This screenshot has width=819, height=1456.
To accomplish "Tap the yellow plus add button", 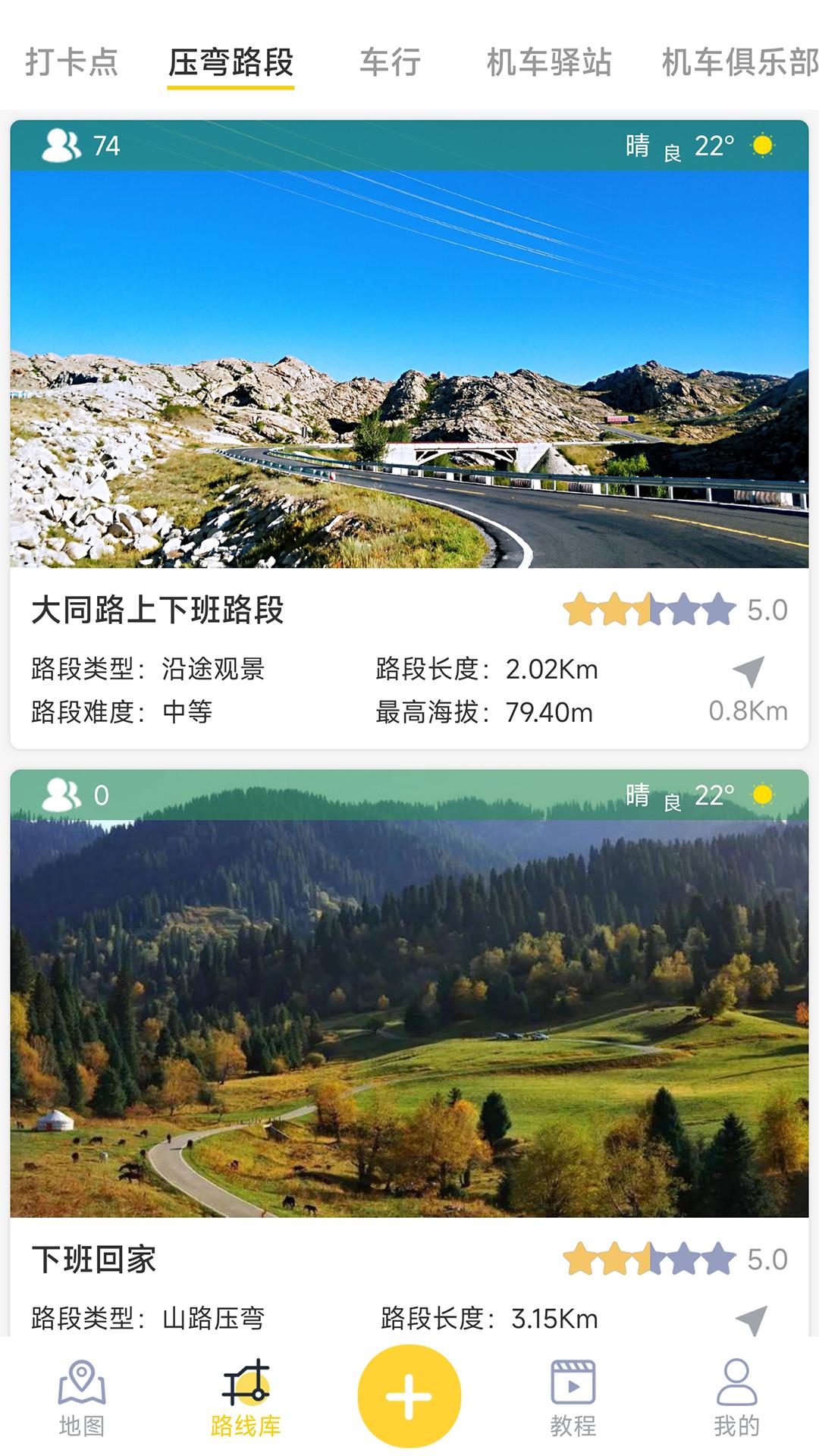I will (409, 1396).
